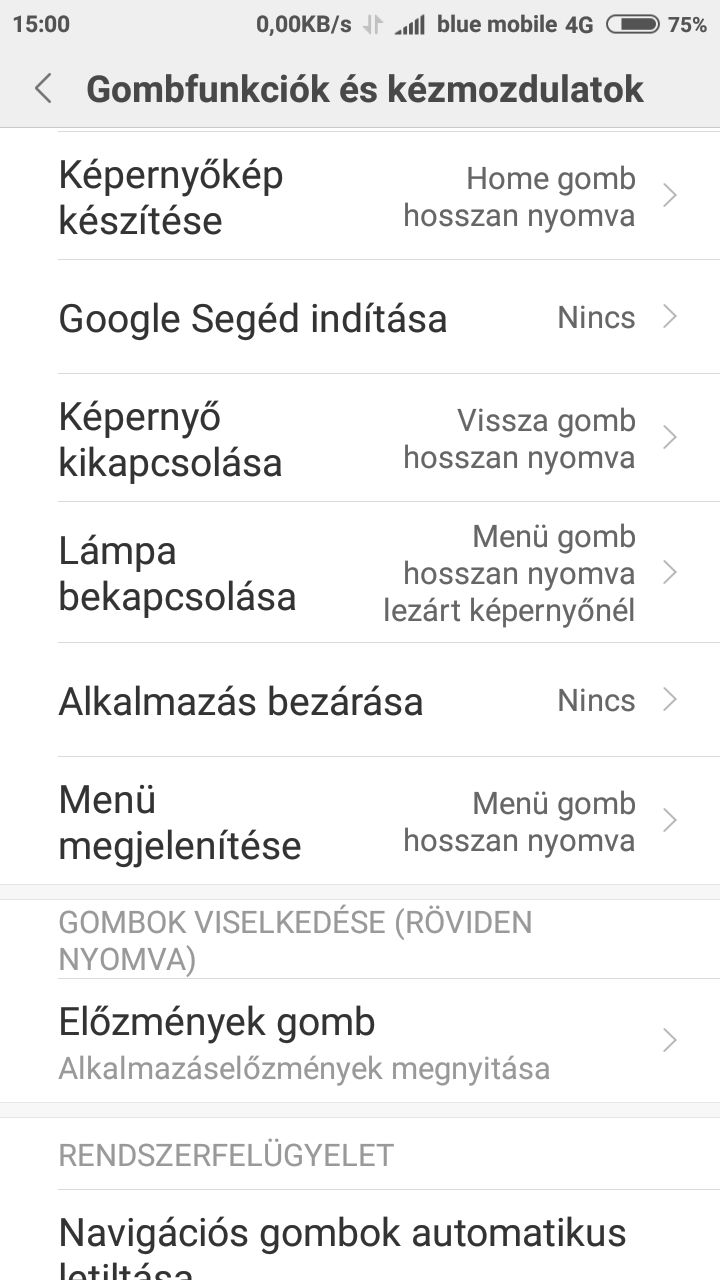Open the Lámpa bekapcsolása setting
The height and width of the screenshot is (1280, 720).
tap(360, 573)
